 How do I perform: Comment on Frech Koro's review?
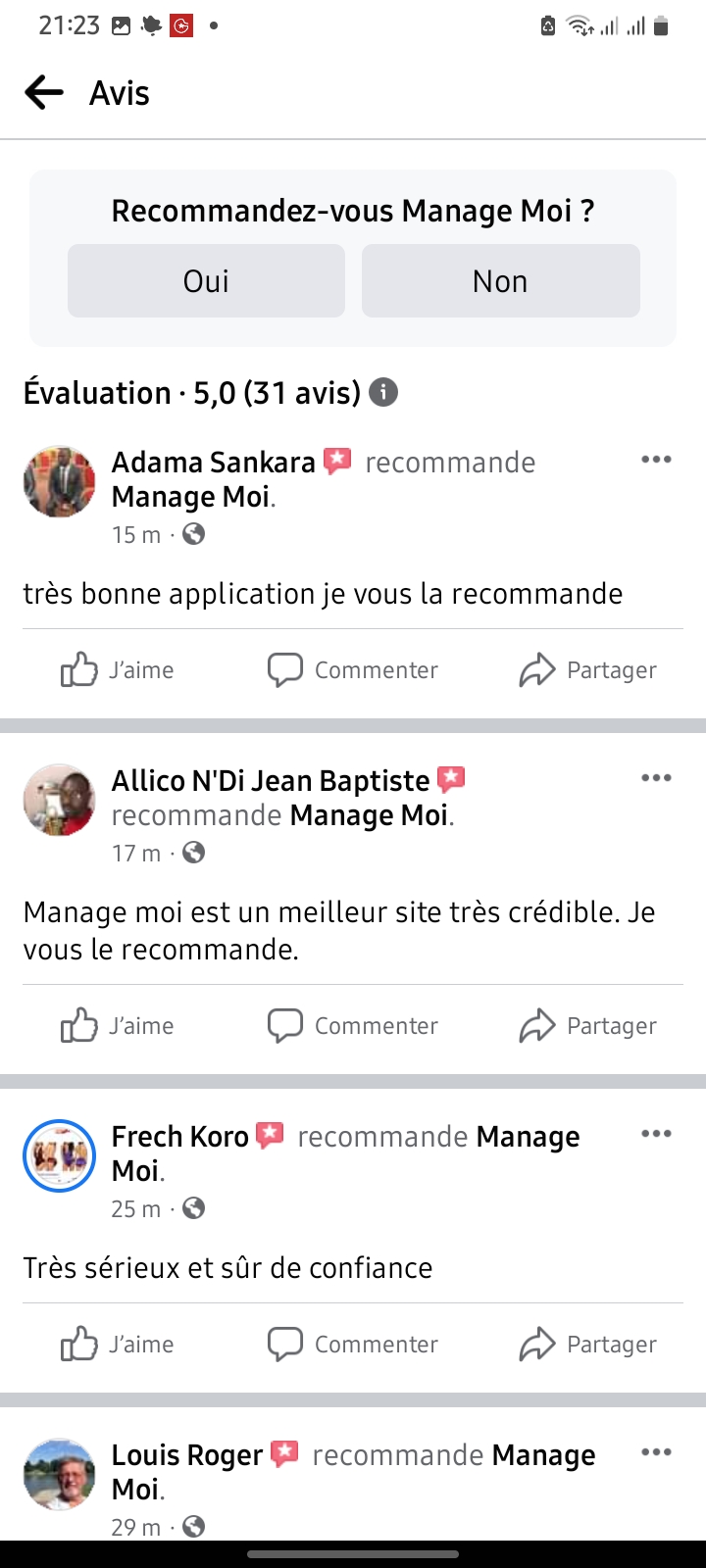pos(353,1345)
